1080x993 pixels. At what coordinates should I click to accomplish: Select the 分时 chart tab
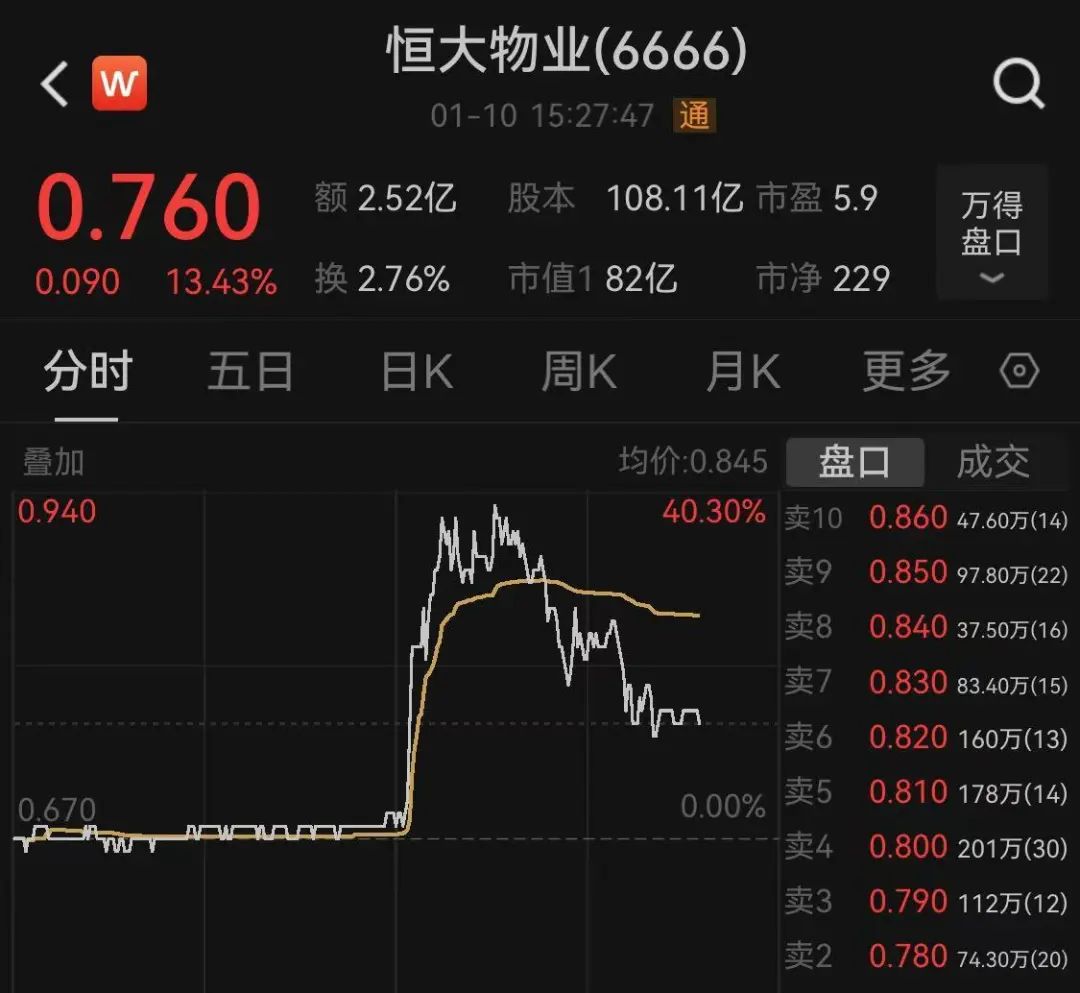pyautogui.click(x=87, y=371)
